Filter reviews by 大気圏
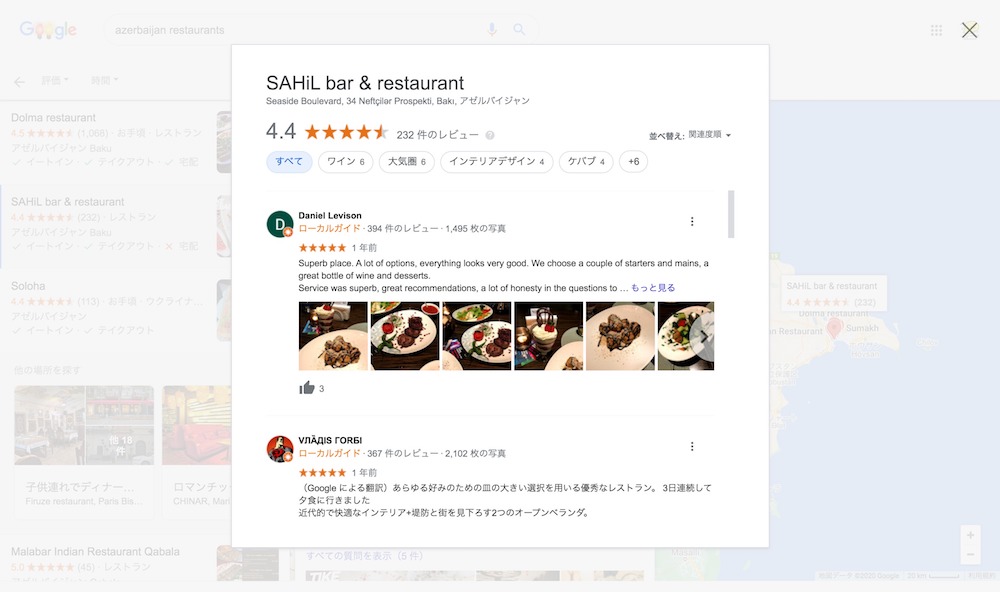Image resolution: width=1000 pixels, height=592 pixels. pos(407,161)
